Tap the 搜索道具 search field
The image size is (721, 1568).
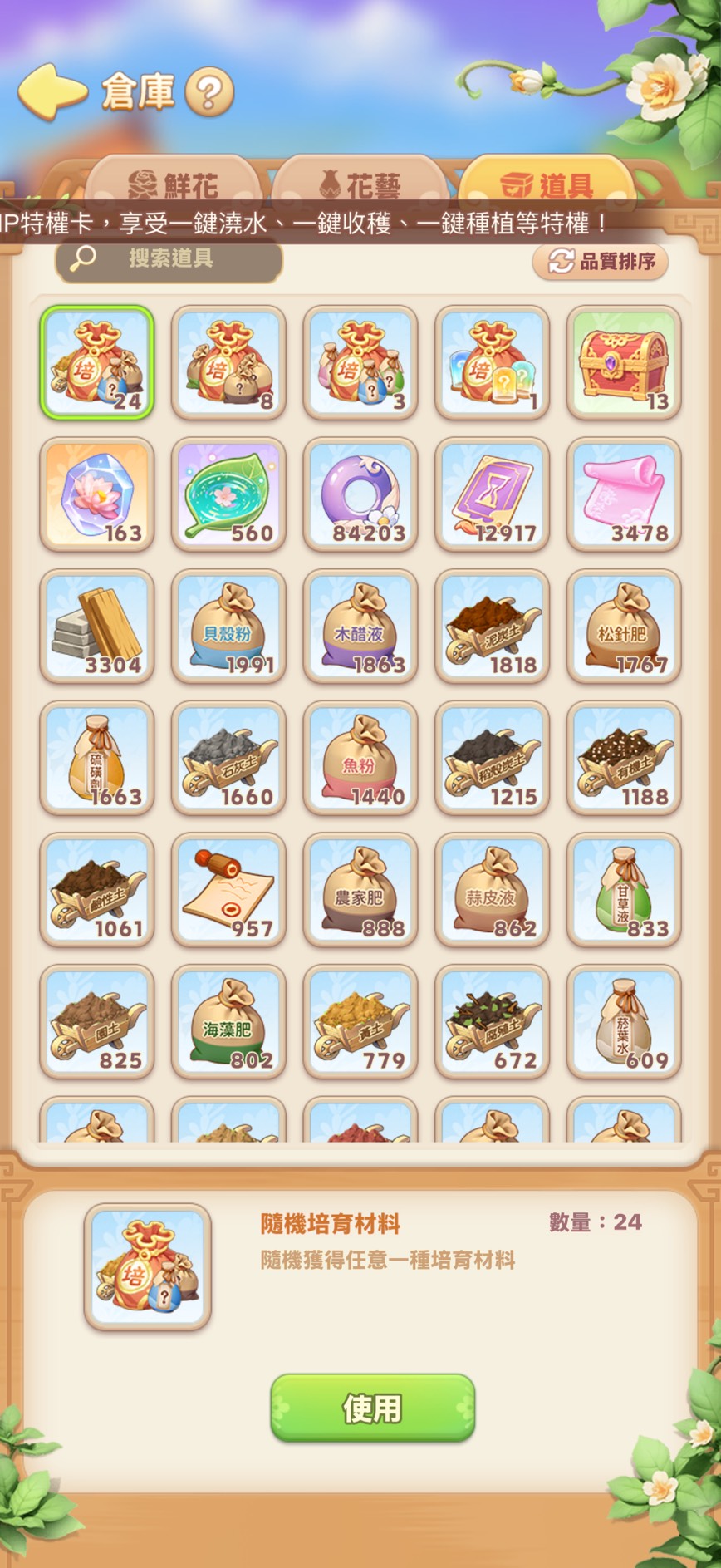169,260
